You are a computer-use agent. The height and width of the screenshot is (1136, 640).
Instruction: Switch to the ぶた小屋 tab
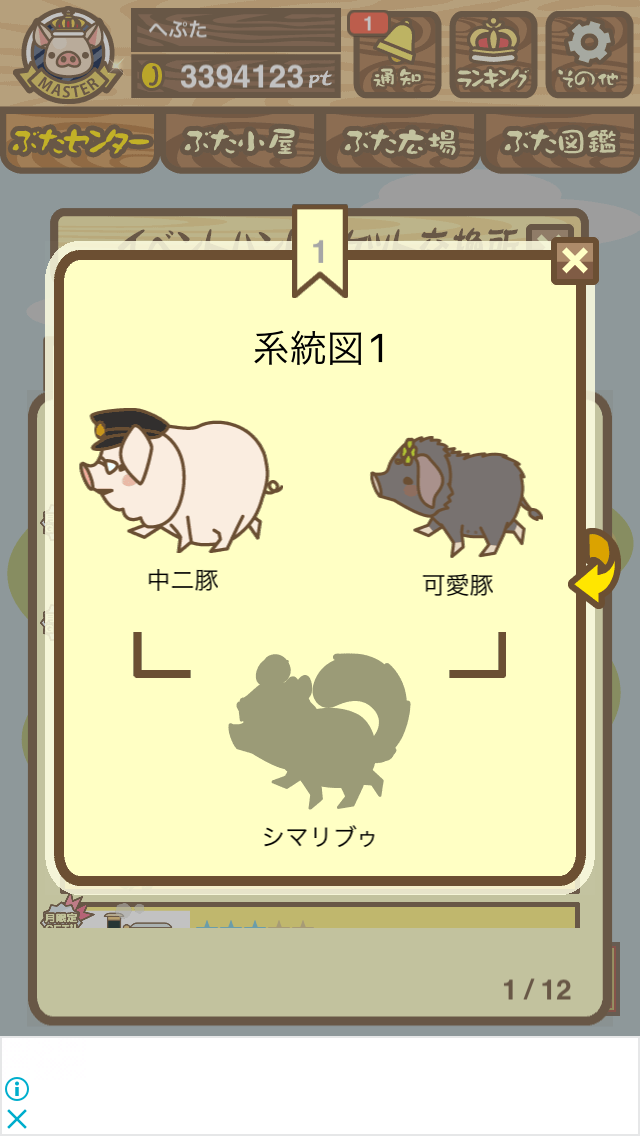239,141
